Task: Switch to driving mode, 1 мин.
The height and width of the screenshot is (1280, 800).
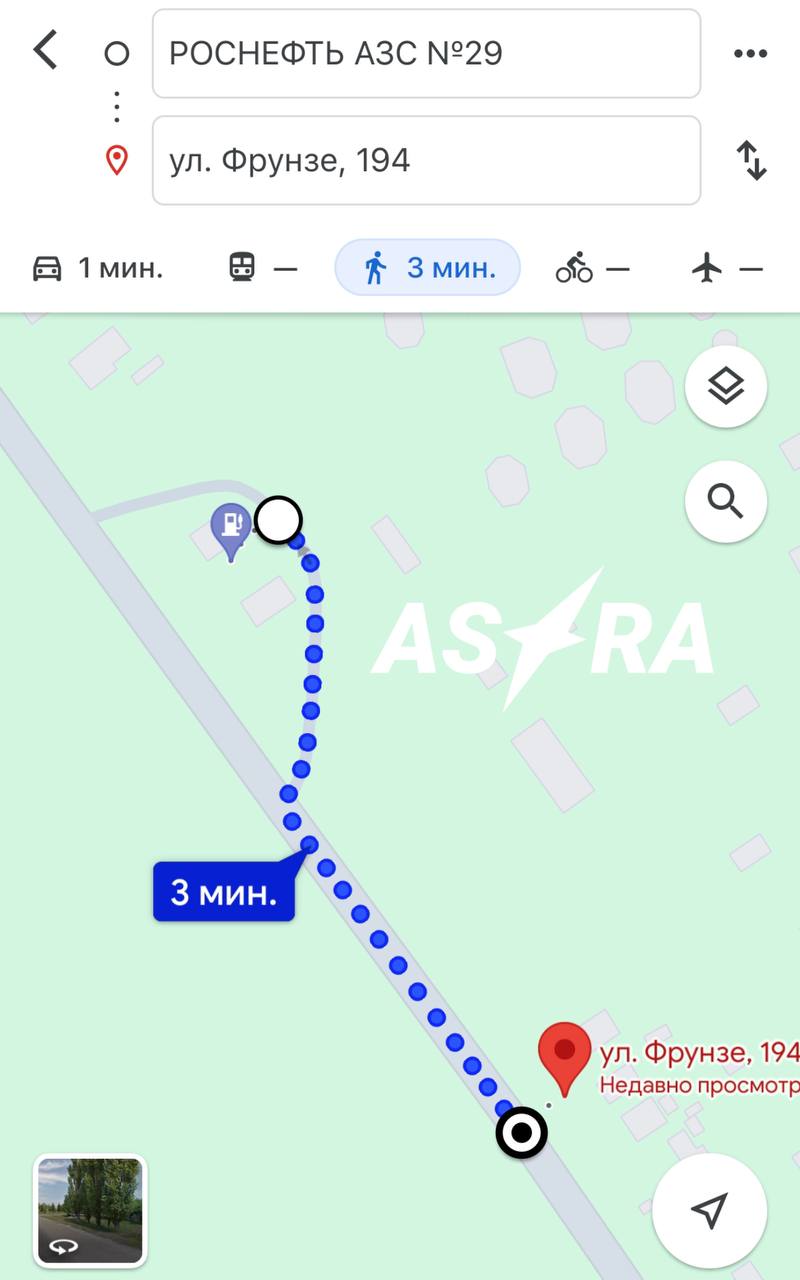Action: [x=98, y=268]
